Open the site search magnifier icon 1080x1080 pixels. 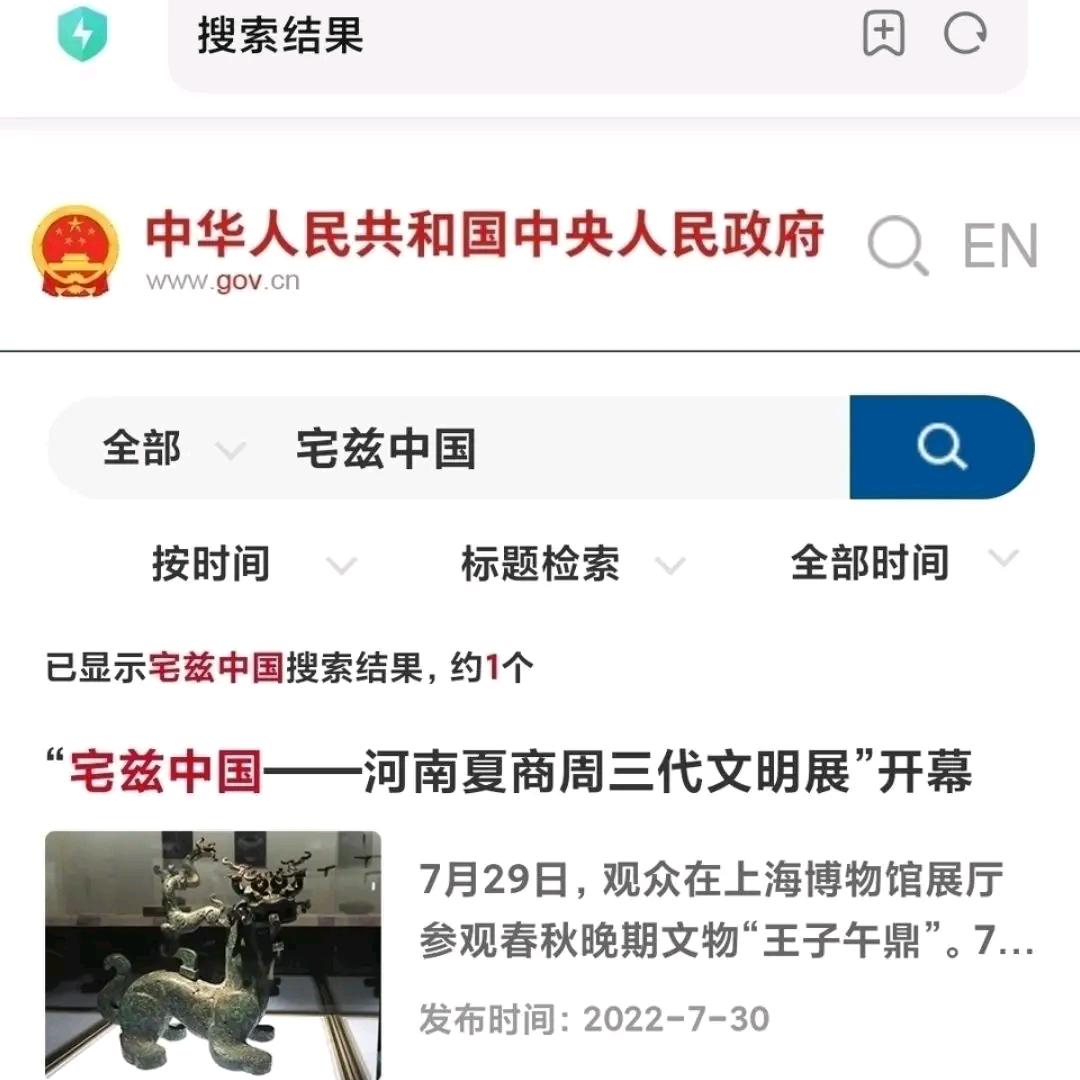896,246
